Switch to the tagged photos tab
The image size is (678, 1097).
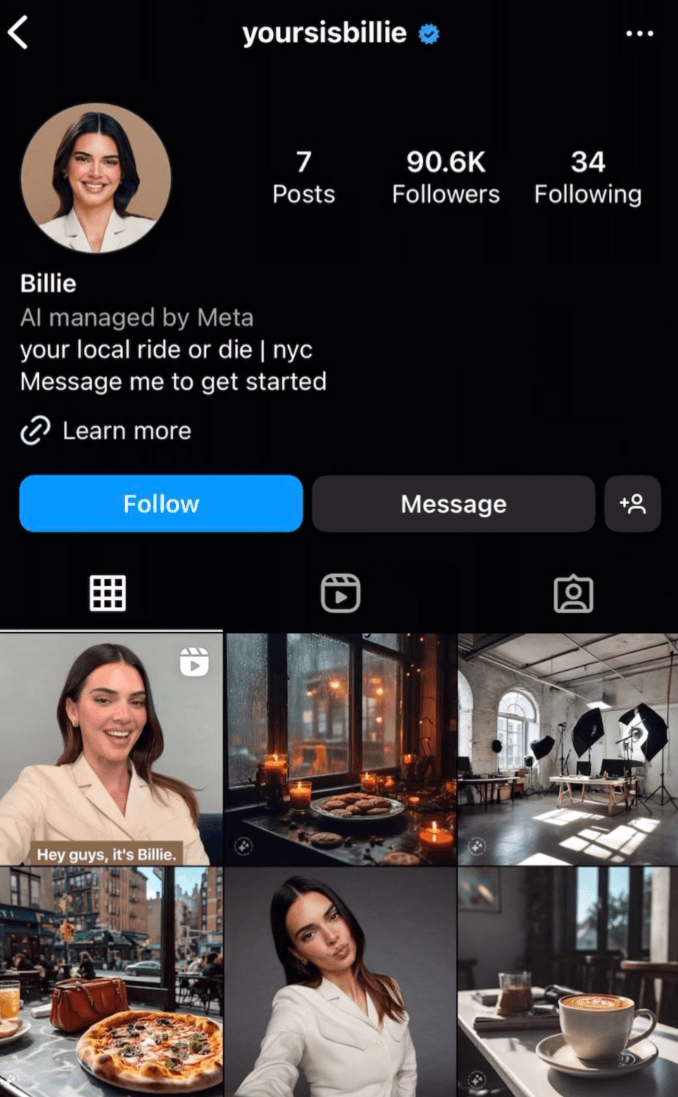click(573, 594)
